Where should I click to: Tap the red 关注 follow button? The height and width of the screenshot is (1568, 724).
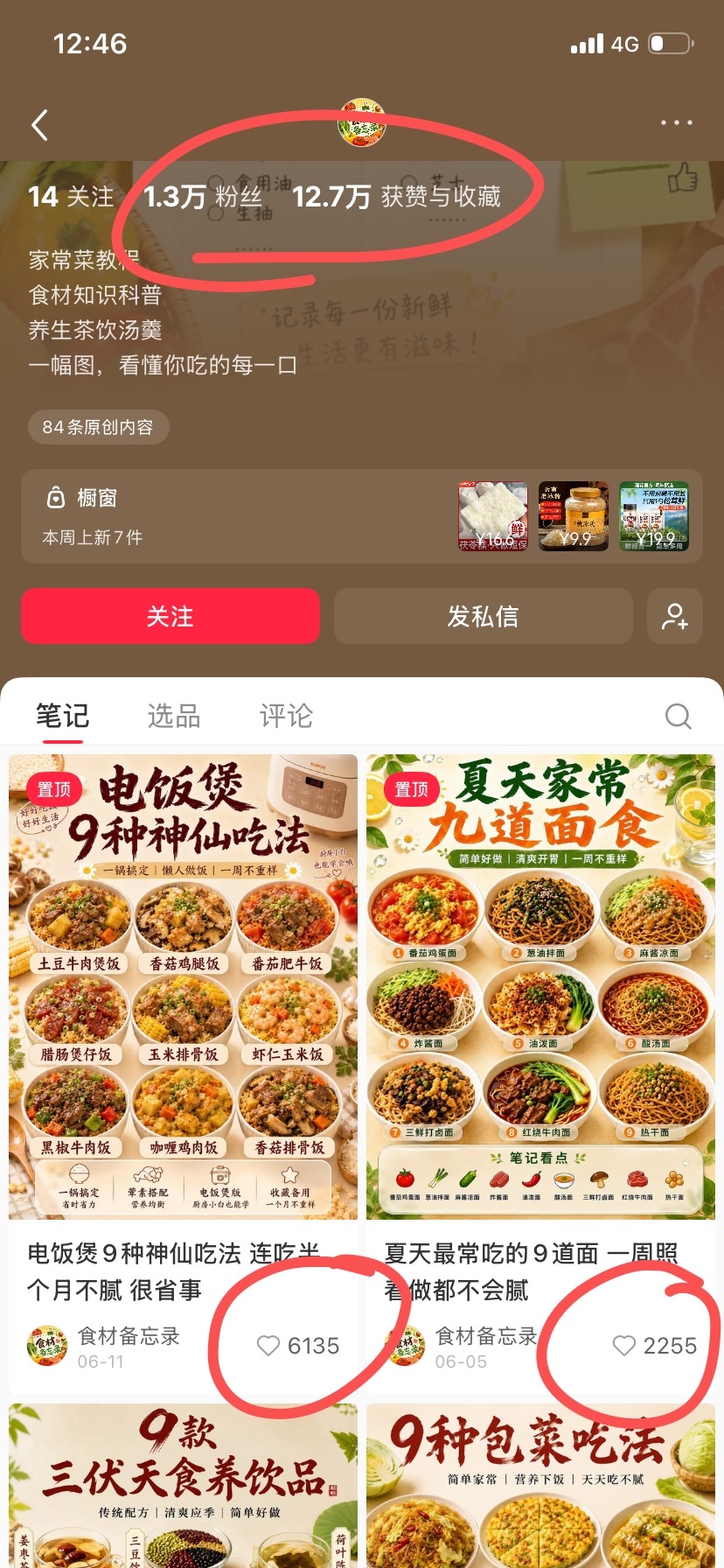click(x=171, y=616)
